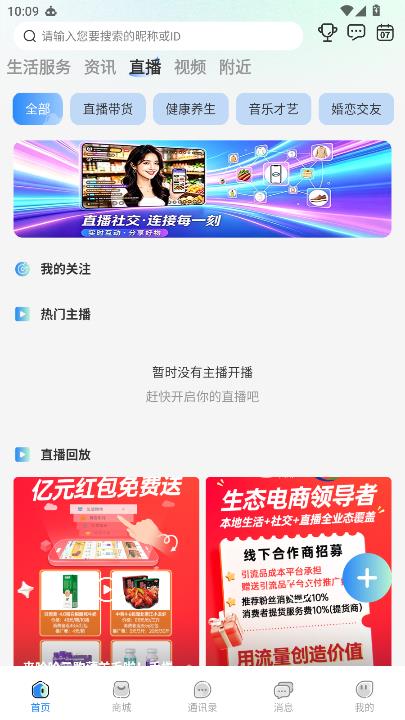Open the 通讯录 tab
The height and width of the screenshot is (720, 405).
[202, 696]
